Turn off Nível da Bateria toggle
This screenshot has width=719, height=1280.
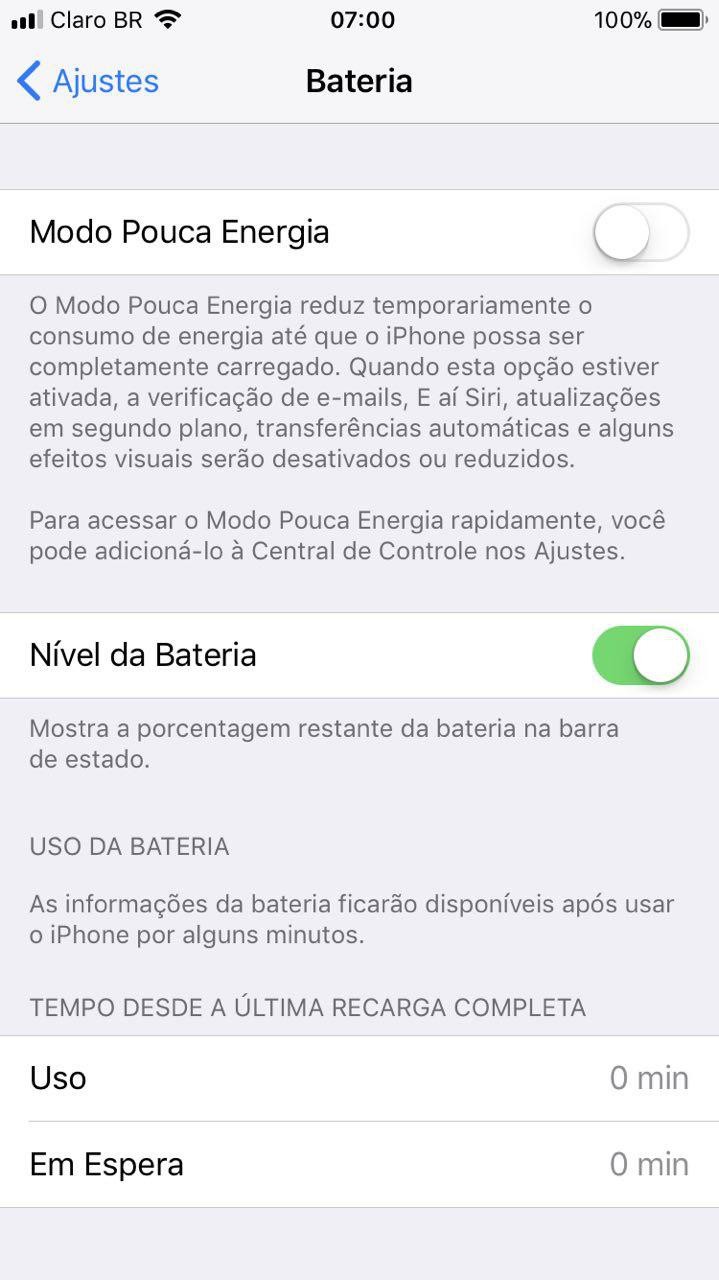tap(640, 655)
